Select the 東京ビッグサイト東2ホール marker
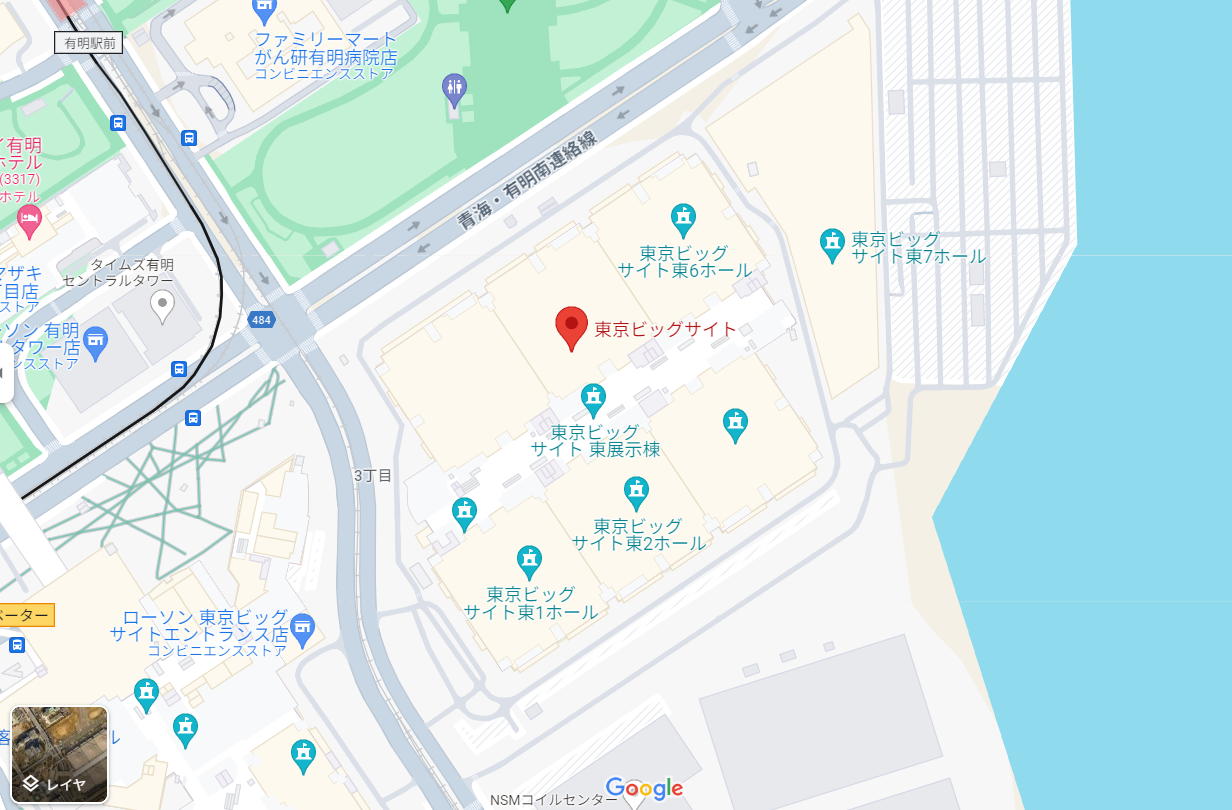This screenshot has width=1232, height=810. (x=636, y=494)
